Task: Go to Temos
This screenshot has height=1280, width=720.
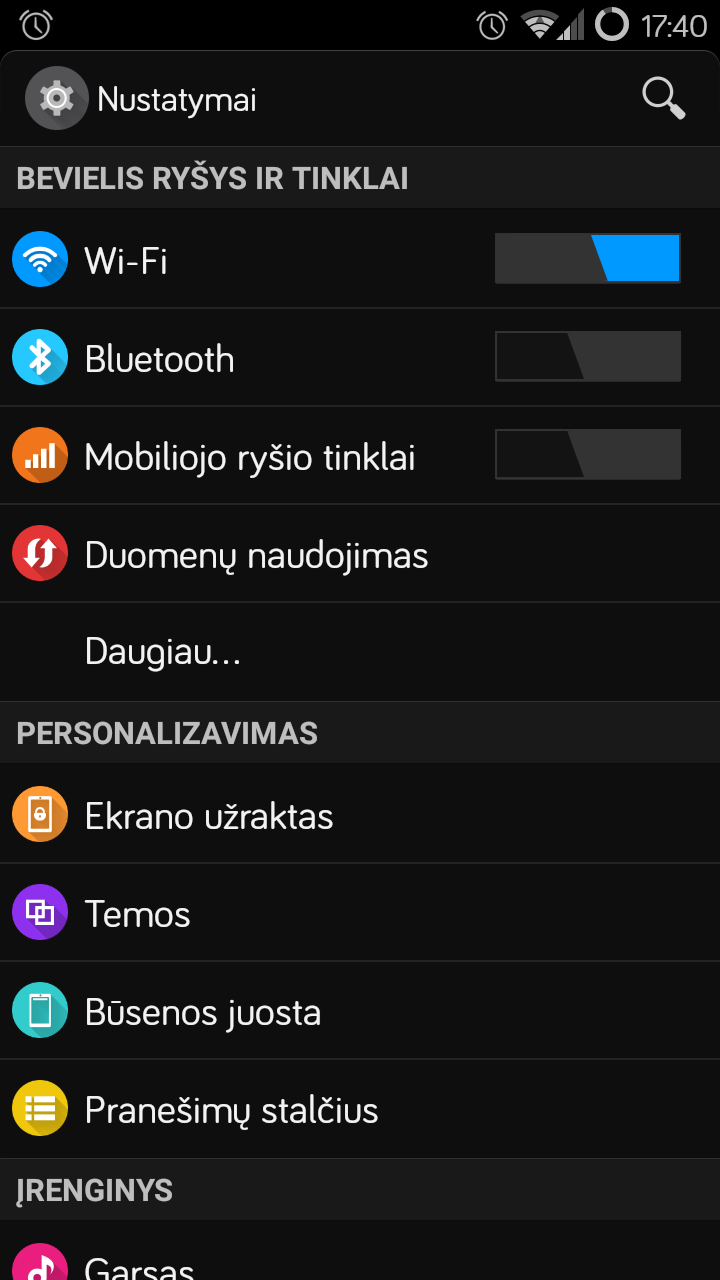Action: pos(360,913)
